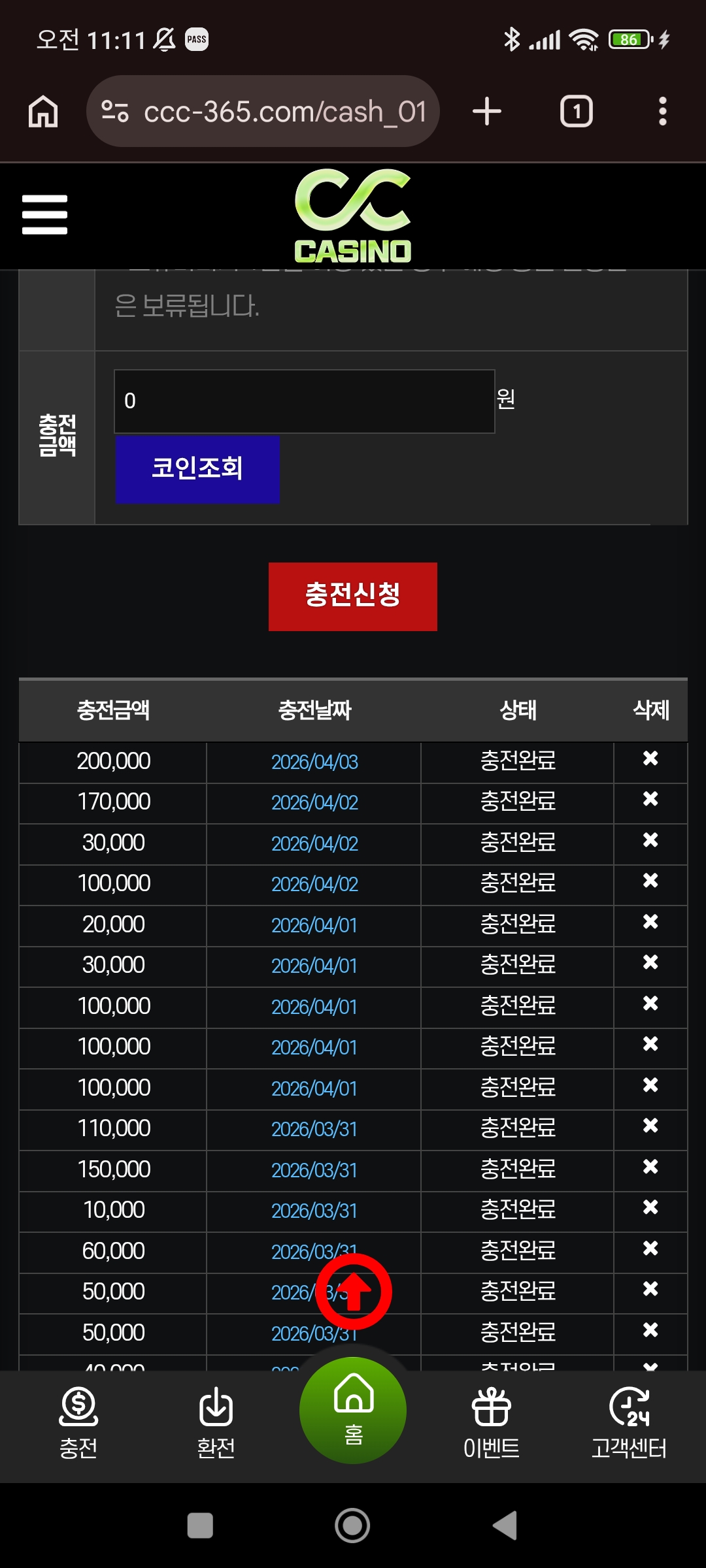Delete the 110,000 charge record

[650, 1126]
